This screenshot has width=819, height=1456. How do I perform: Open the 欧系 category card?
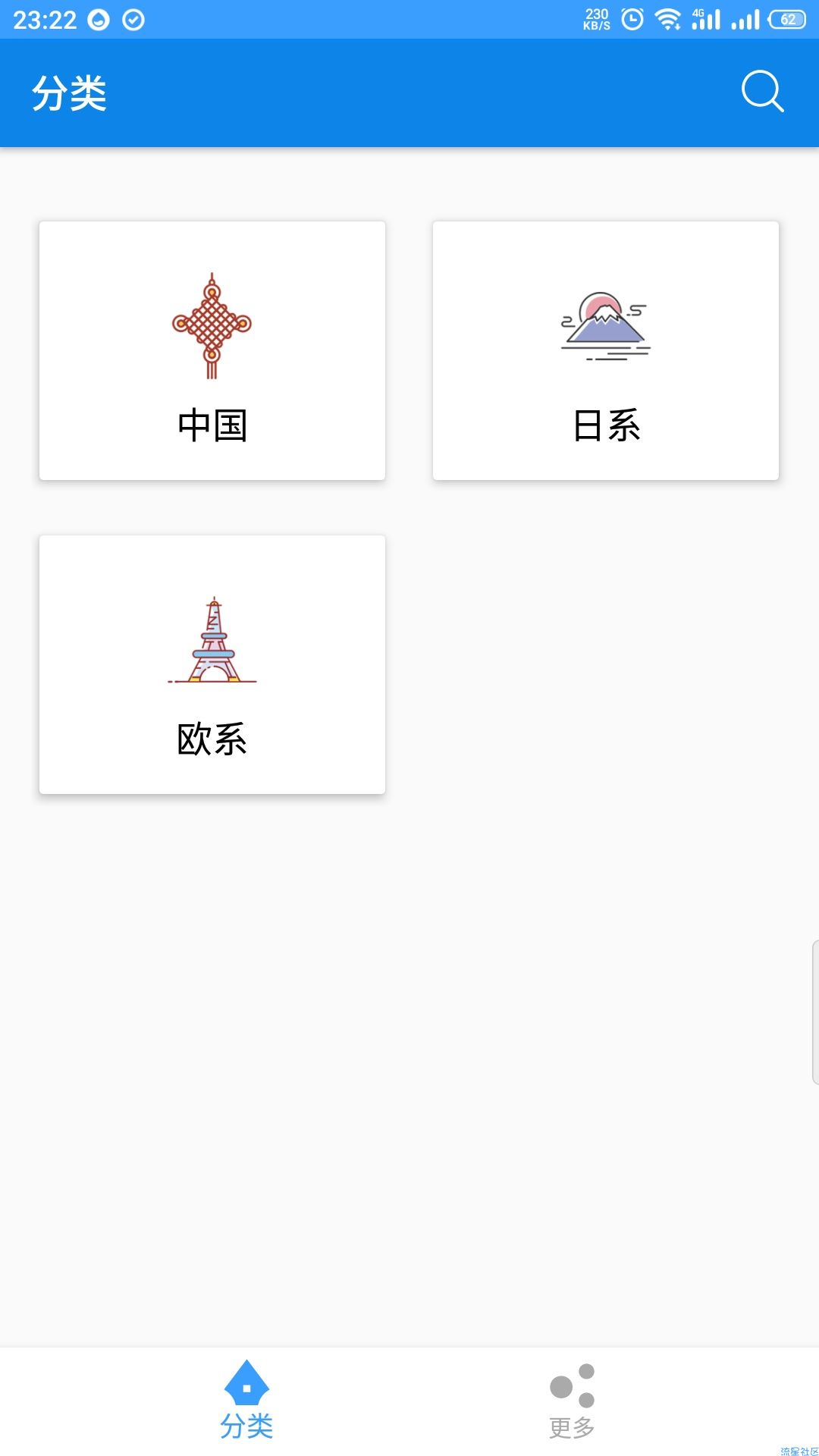coord(212,664)
